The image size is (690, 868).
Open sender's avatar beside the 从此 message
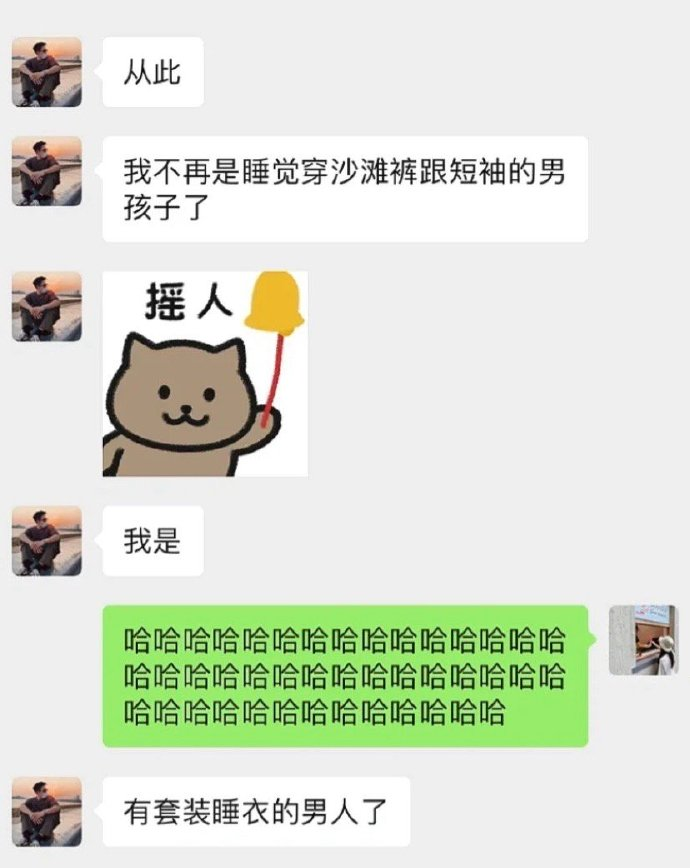(46, 72)
